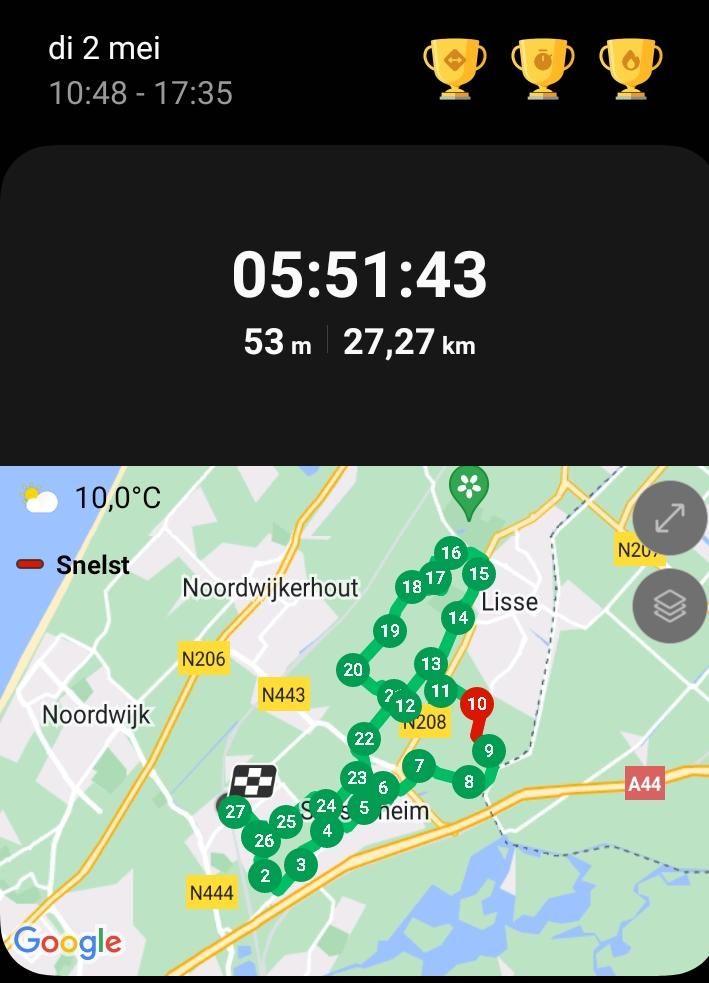Tap the duration record trophy
This screenshot has width=709, height=983.
541,68
